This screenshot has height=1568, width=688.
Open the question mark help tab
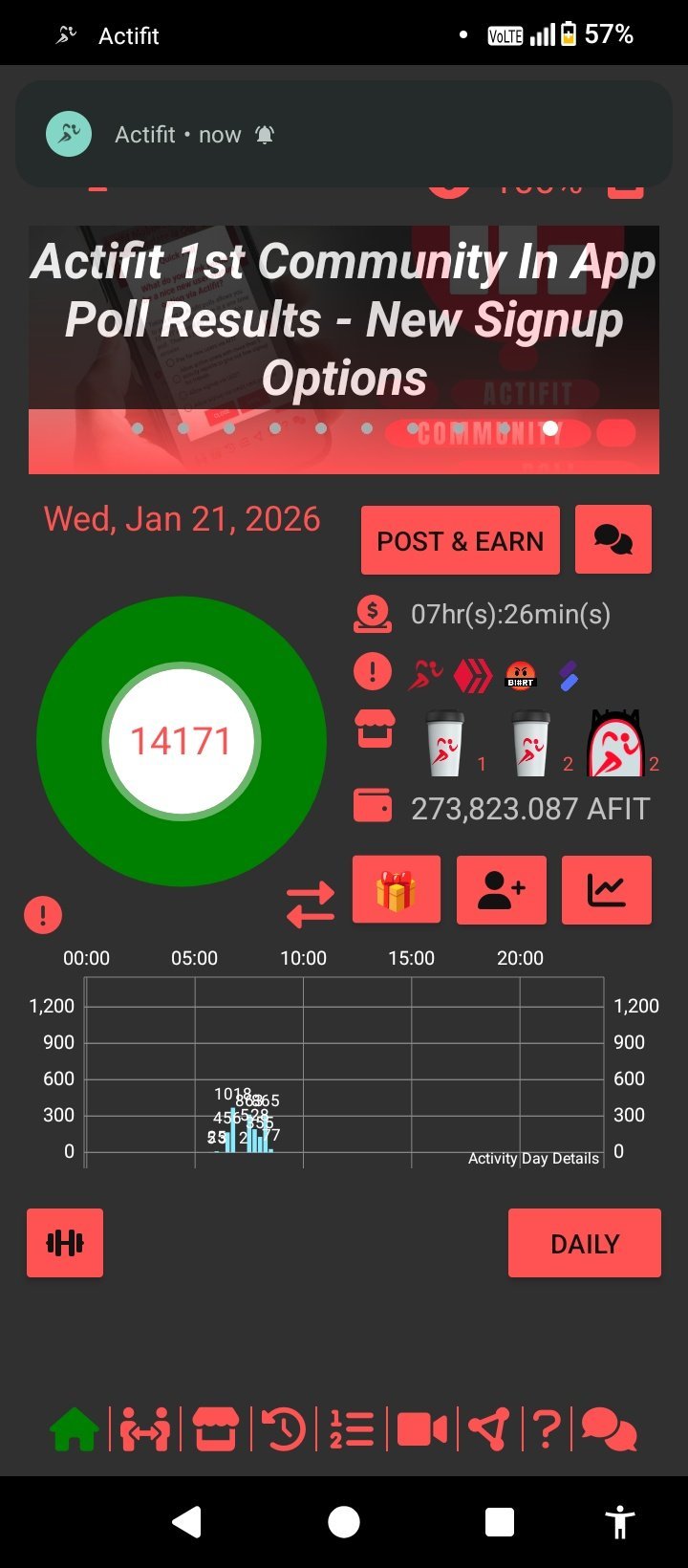(x=546, y=1430)
